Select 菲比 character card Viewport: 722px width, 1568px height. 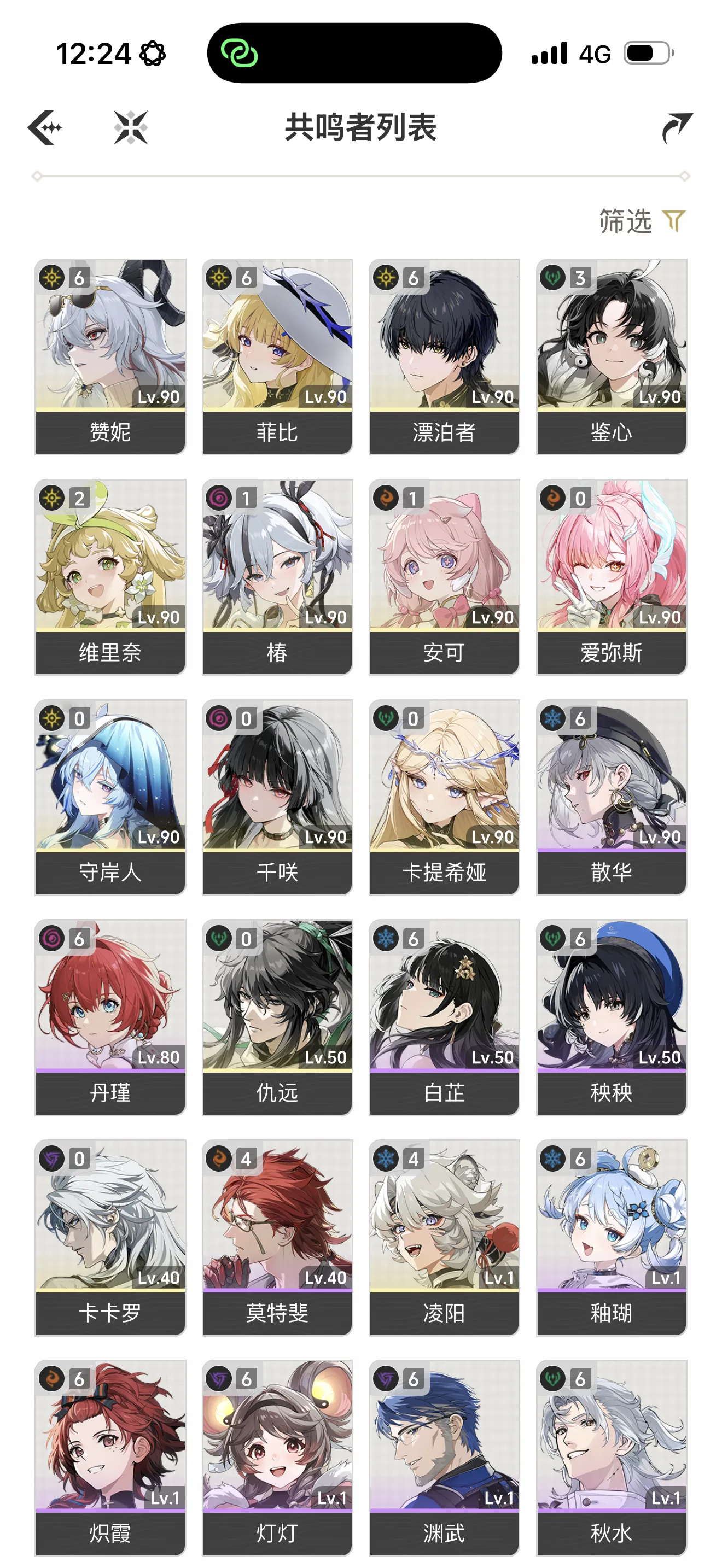[278, 356]
